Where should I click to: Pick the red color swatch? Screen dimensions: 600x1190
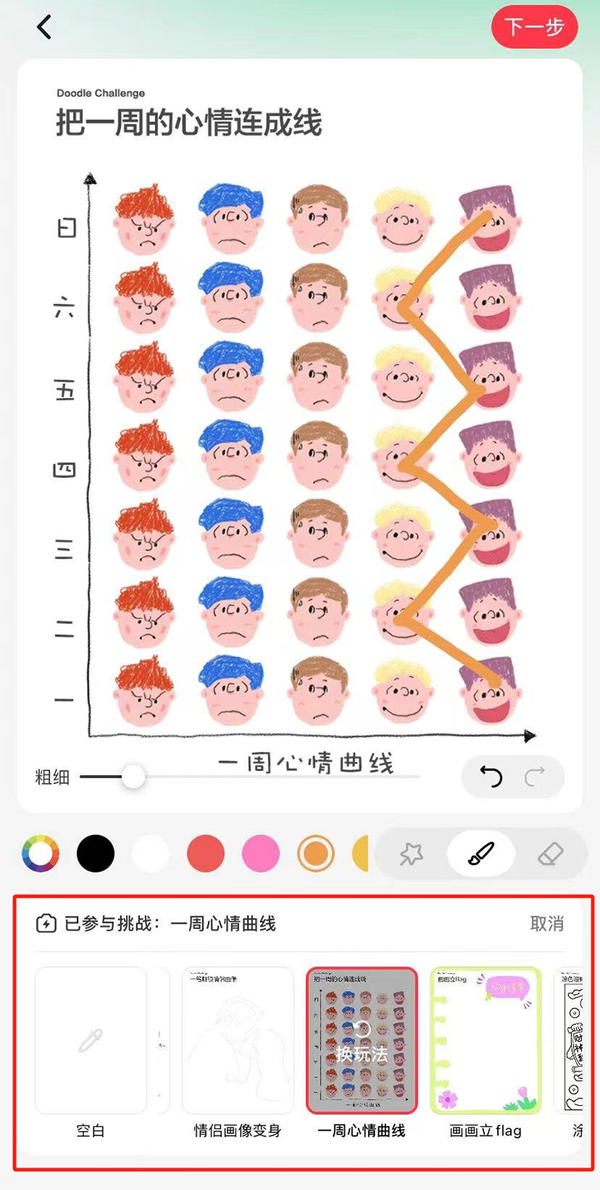[x=206, y=854]
